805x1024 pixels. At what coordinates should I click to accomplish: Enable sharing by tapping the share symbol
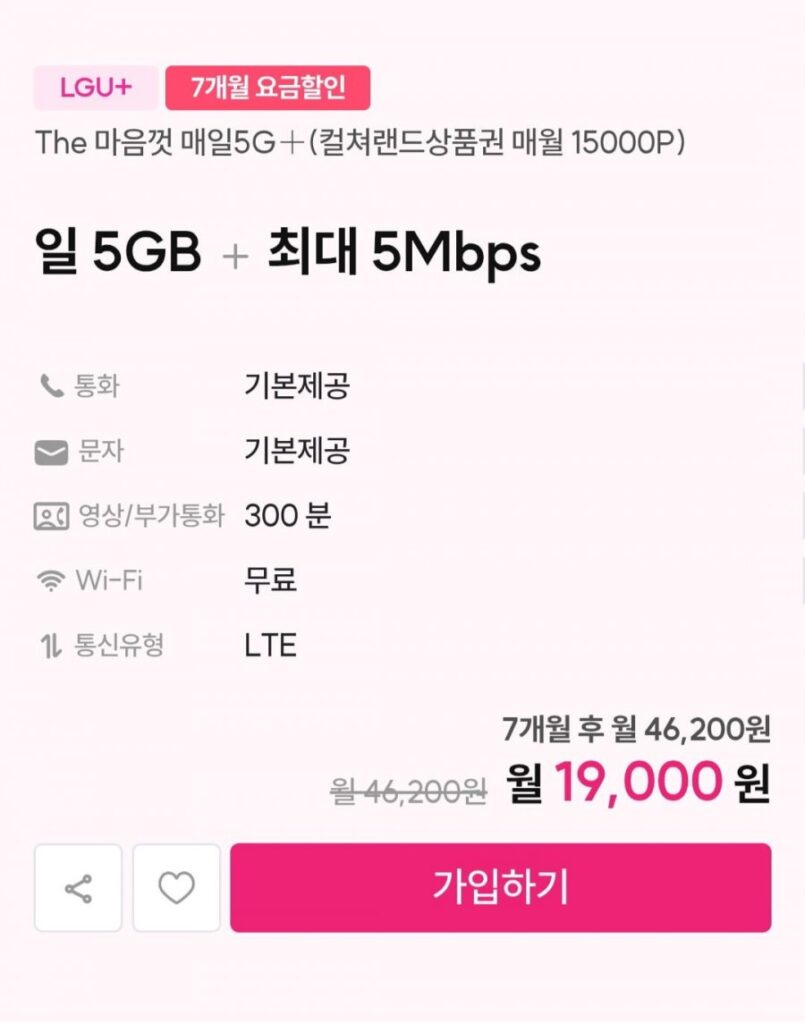point(77,888)
